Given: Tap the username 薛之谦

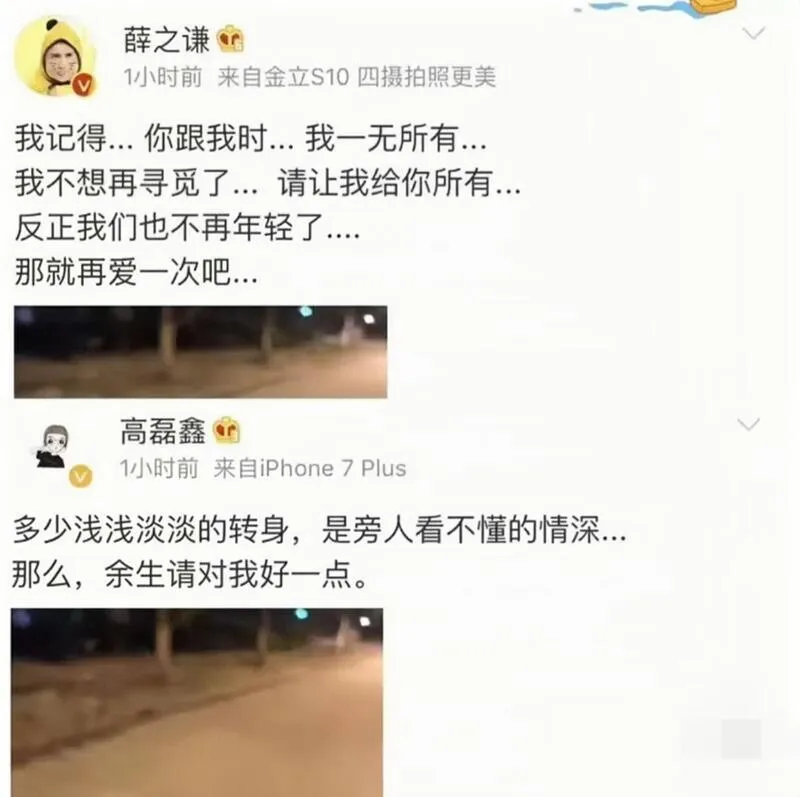Looking at the screenshot, I should coord(159,39).
